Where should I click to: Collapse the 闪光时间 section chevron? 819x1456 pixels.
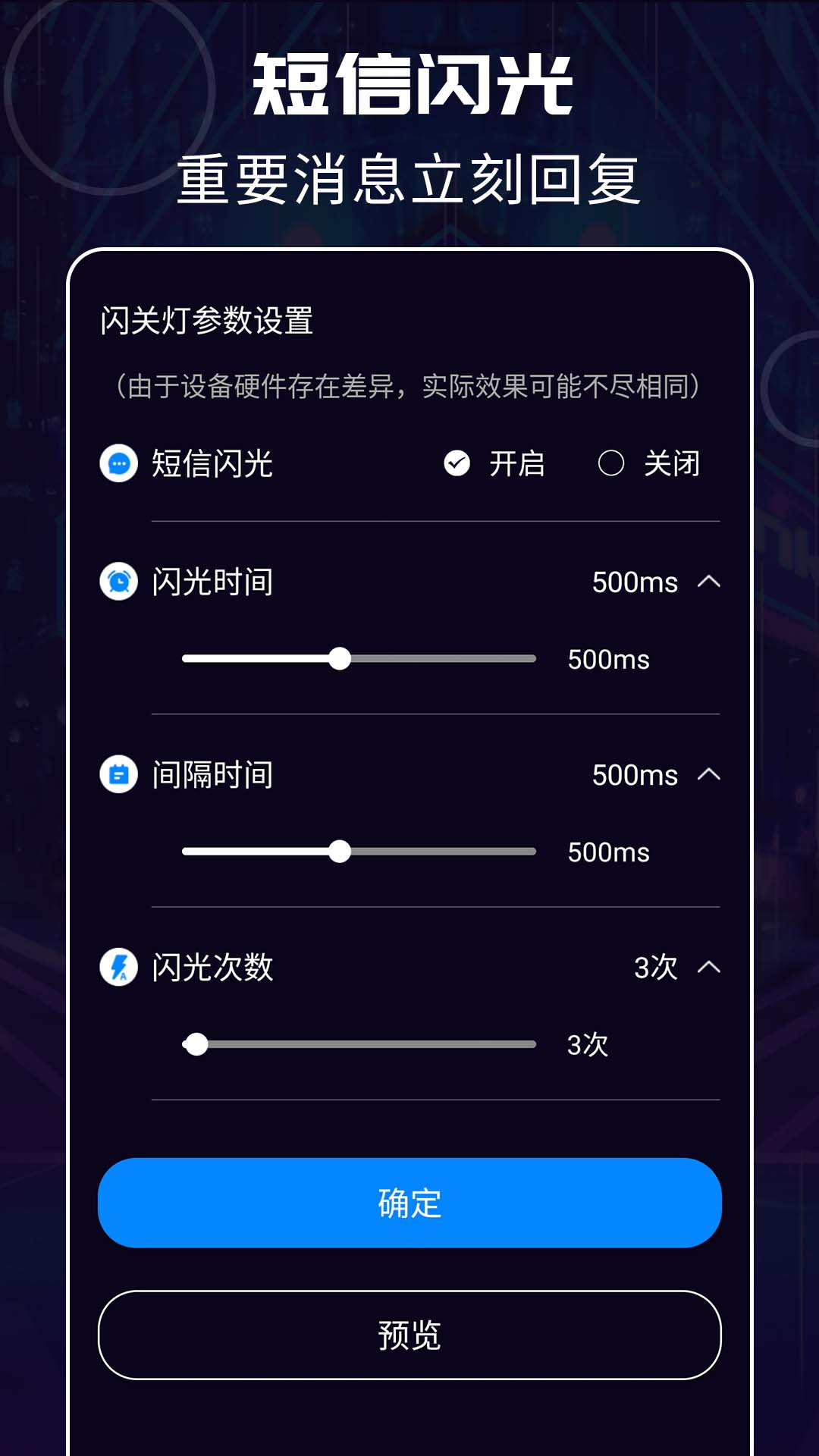pyautogui.click(x=710, y=582)
